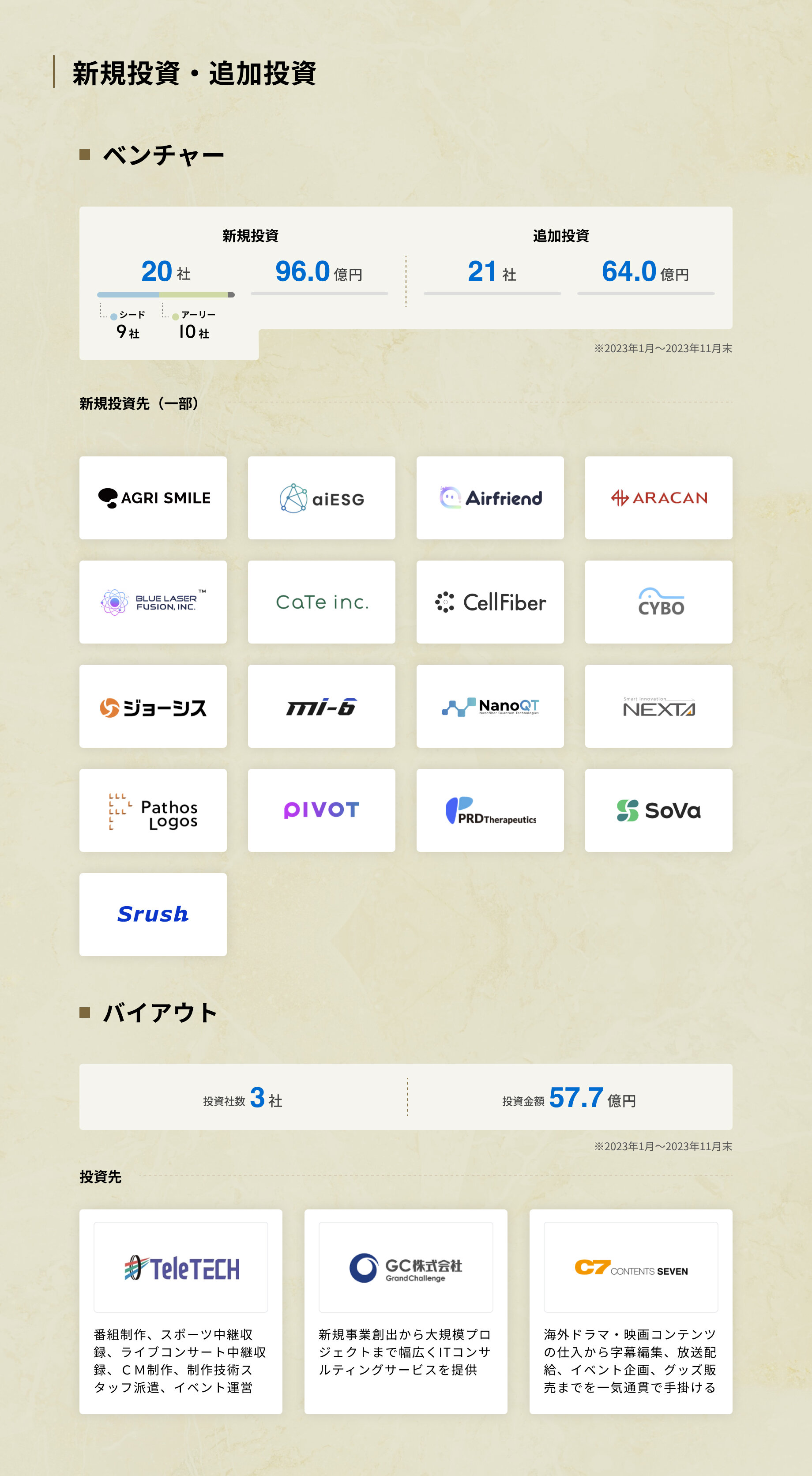
Task: Open the aiESG company card
Action: click(321, 497)
